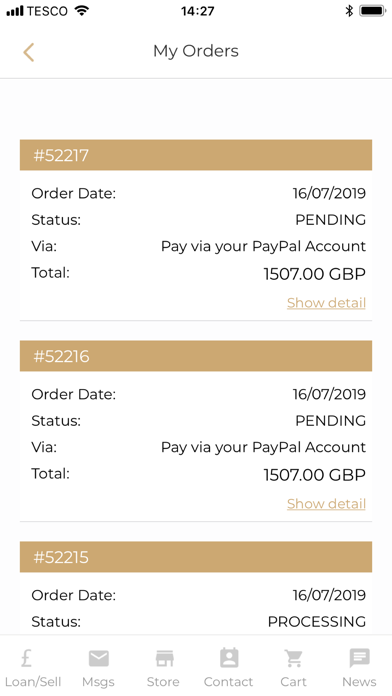Show detail for order #52217
The image size is (392, 696).
pos(326,303)
